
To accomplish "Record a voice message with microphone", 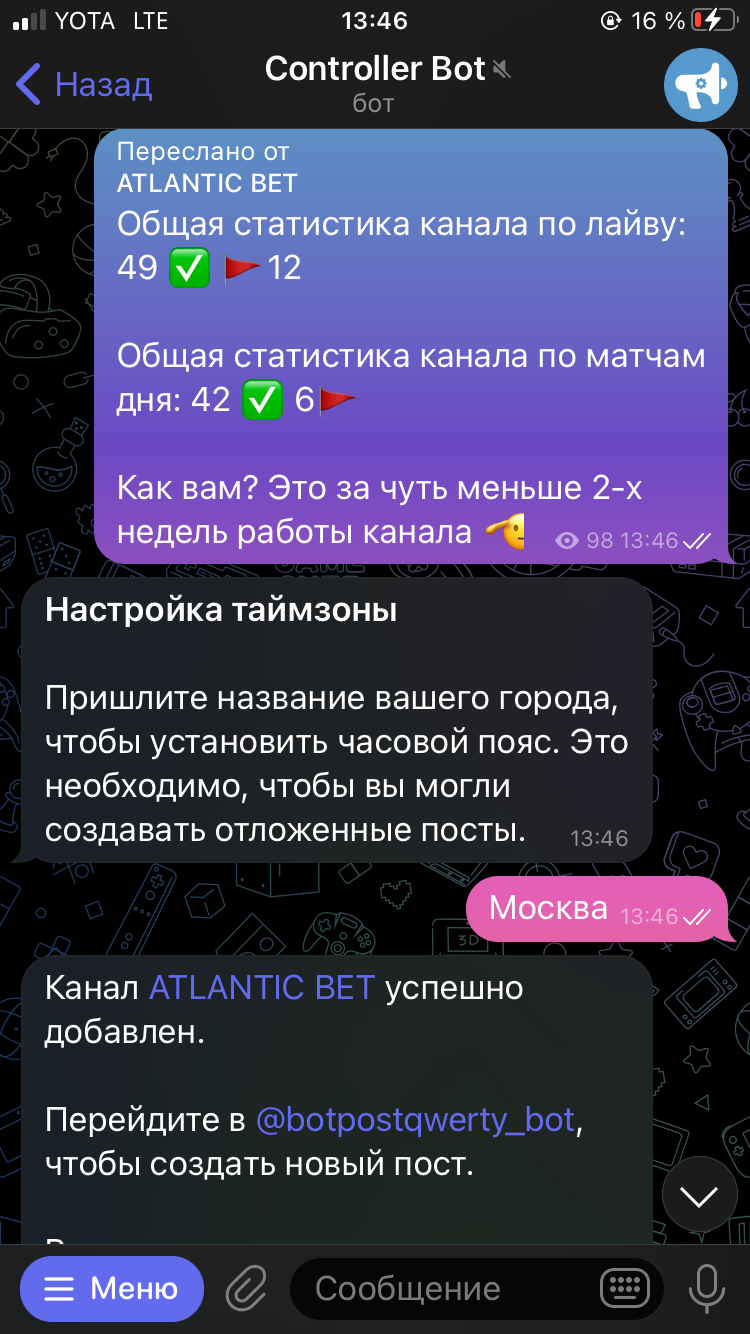I will (708, 1289).
